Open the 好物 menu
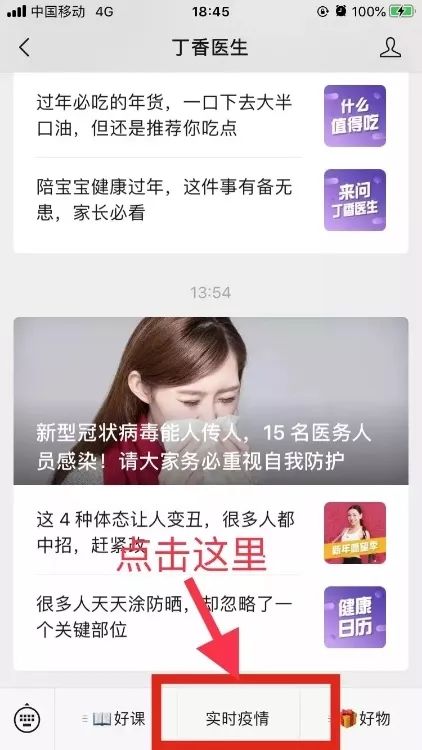 (x=361, y=718)
